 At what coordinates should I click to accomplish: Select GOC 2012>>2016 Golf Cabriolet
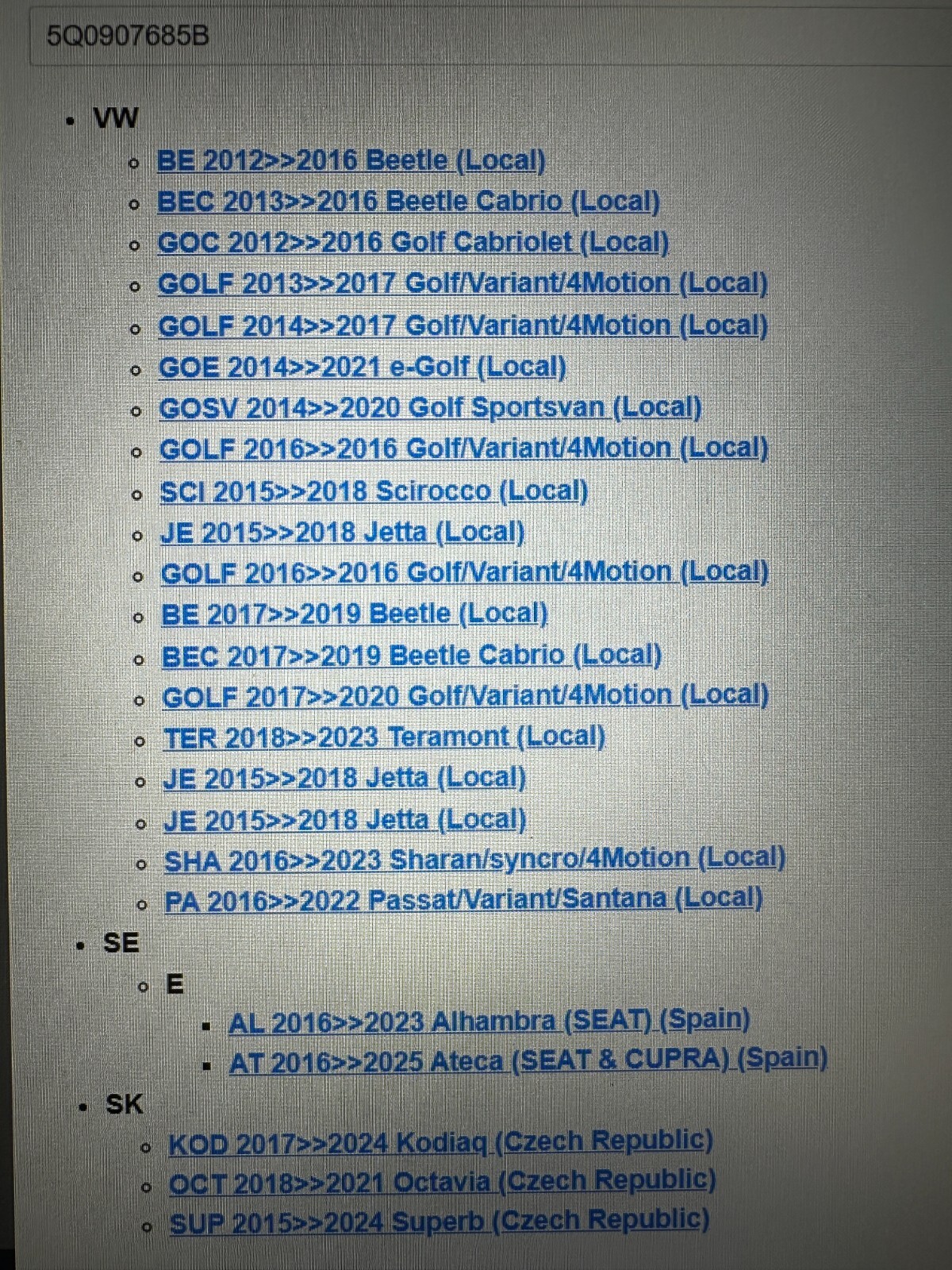point(413,242)
